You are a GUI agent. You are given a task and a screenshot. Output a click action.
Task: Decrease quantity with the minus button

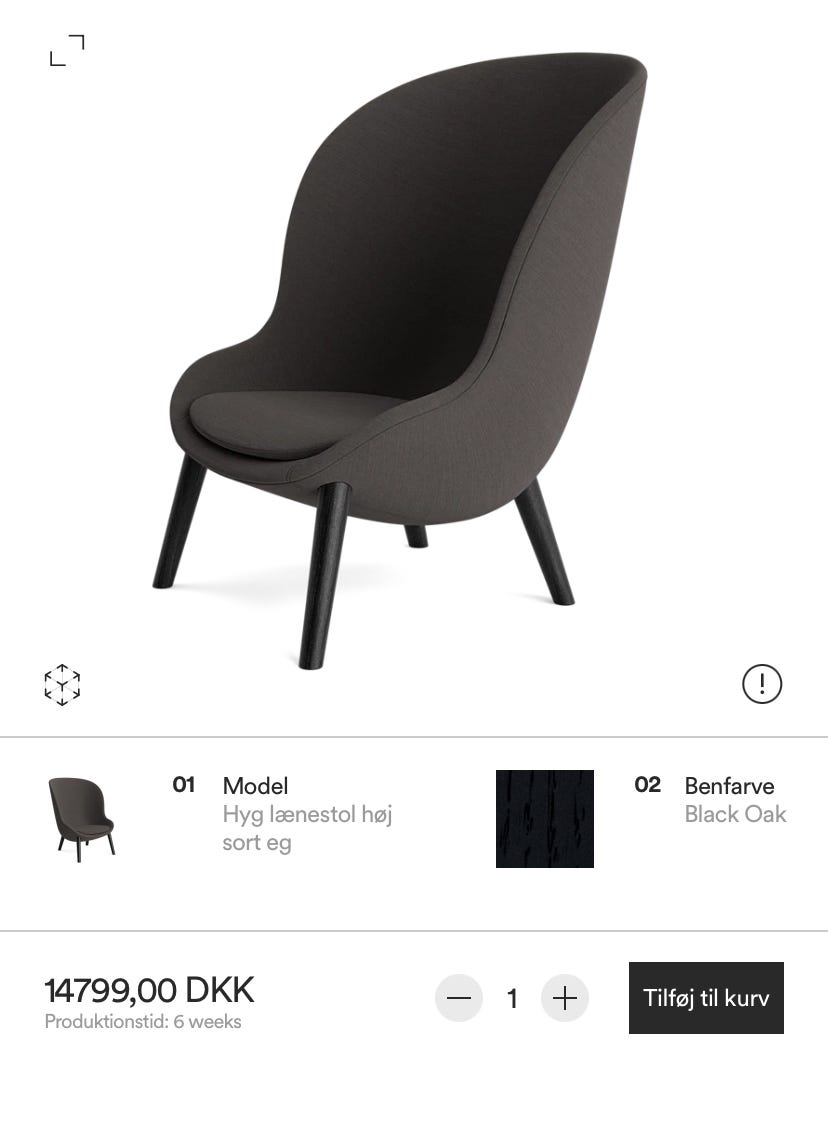click(459, 998)
